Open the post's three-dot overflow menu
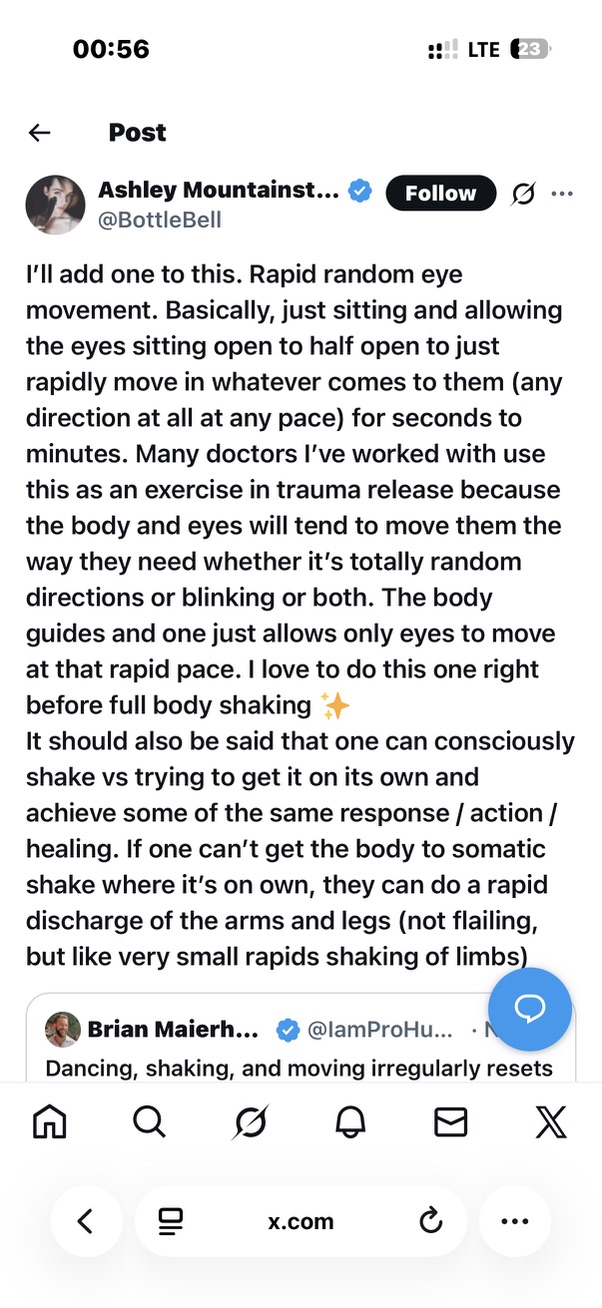 point(563,194)
